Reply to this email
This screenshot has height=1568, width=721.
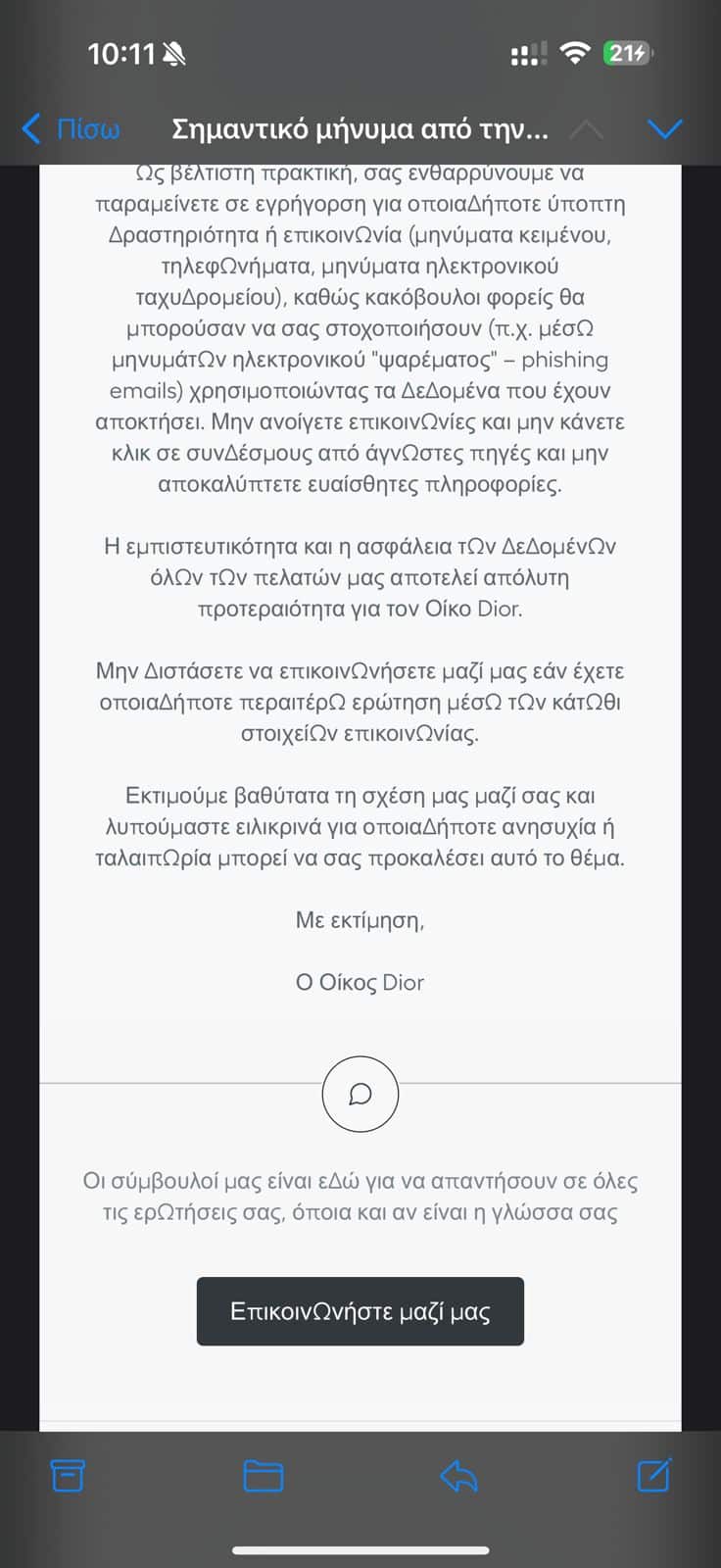click(458, 1475)
